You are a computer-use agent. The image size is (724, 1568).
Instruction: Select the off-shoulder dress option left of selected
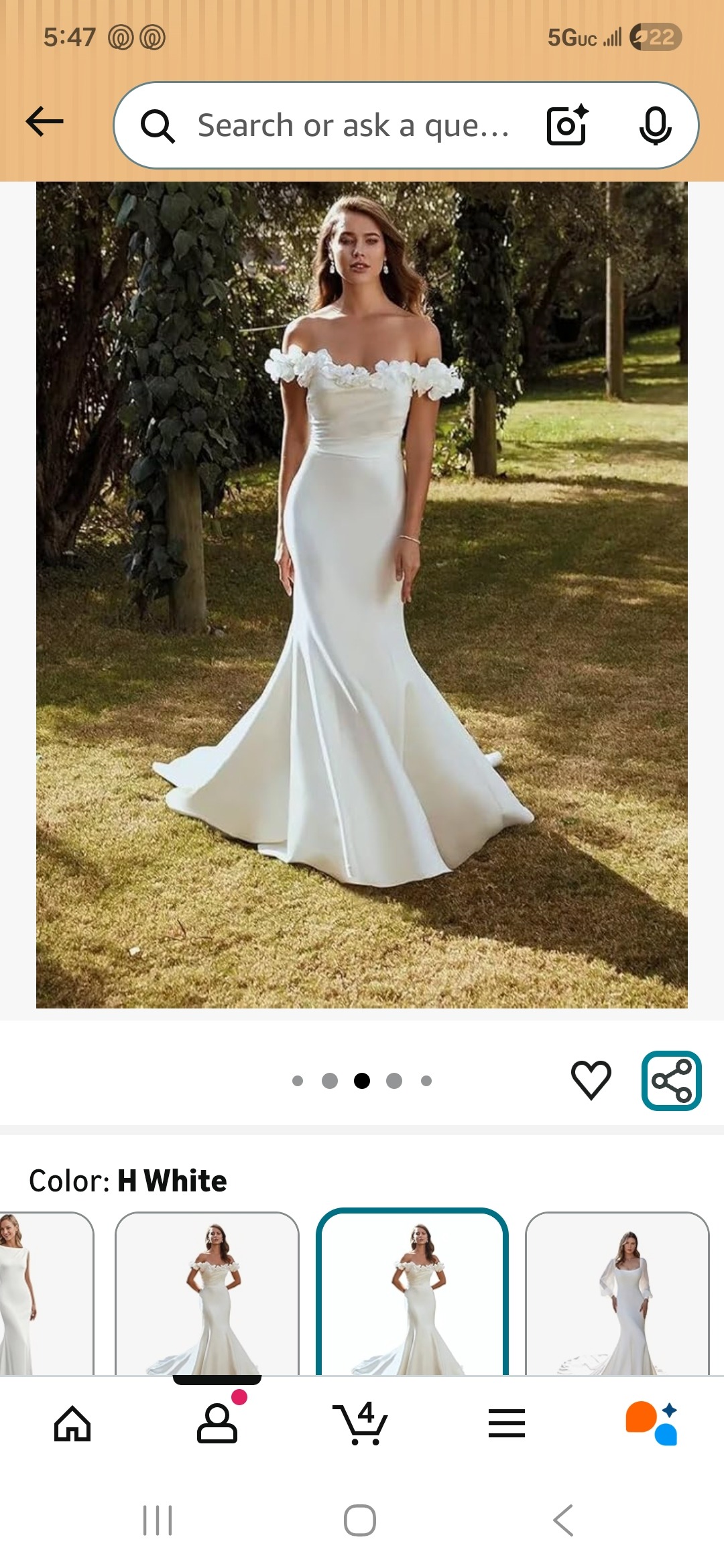[x=207, y=1295]
